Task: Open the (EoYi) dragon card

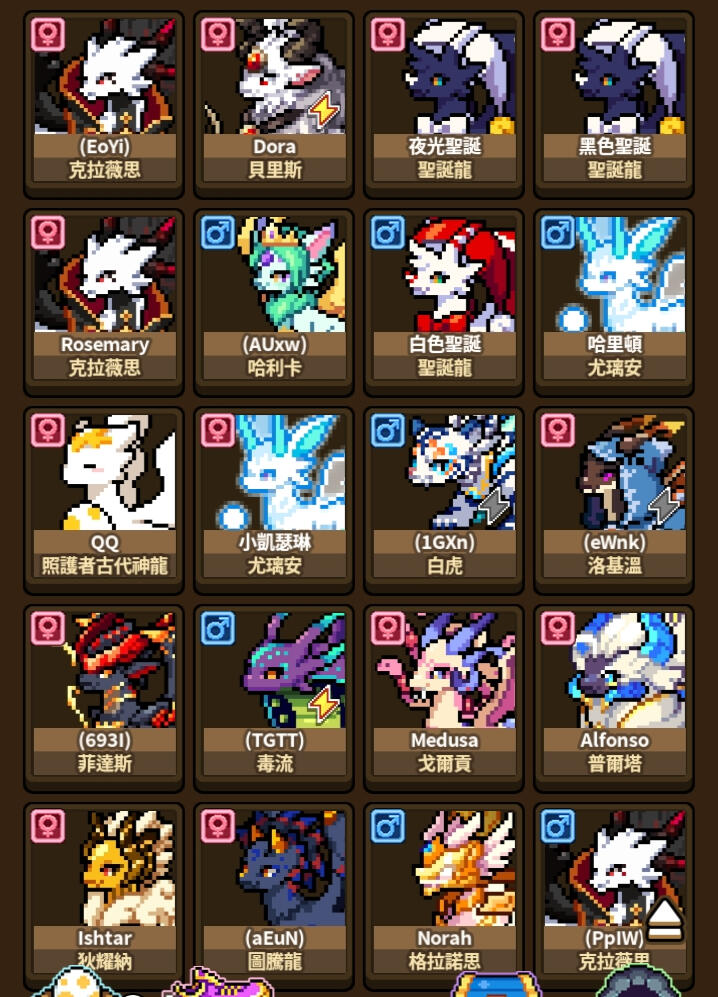Action: click(104, 100)
